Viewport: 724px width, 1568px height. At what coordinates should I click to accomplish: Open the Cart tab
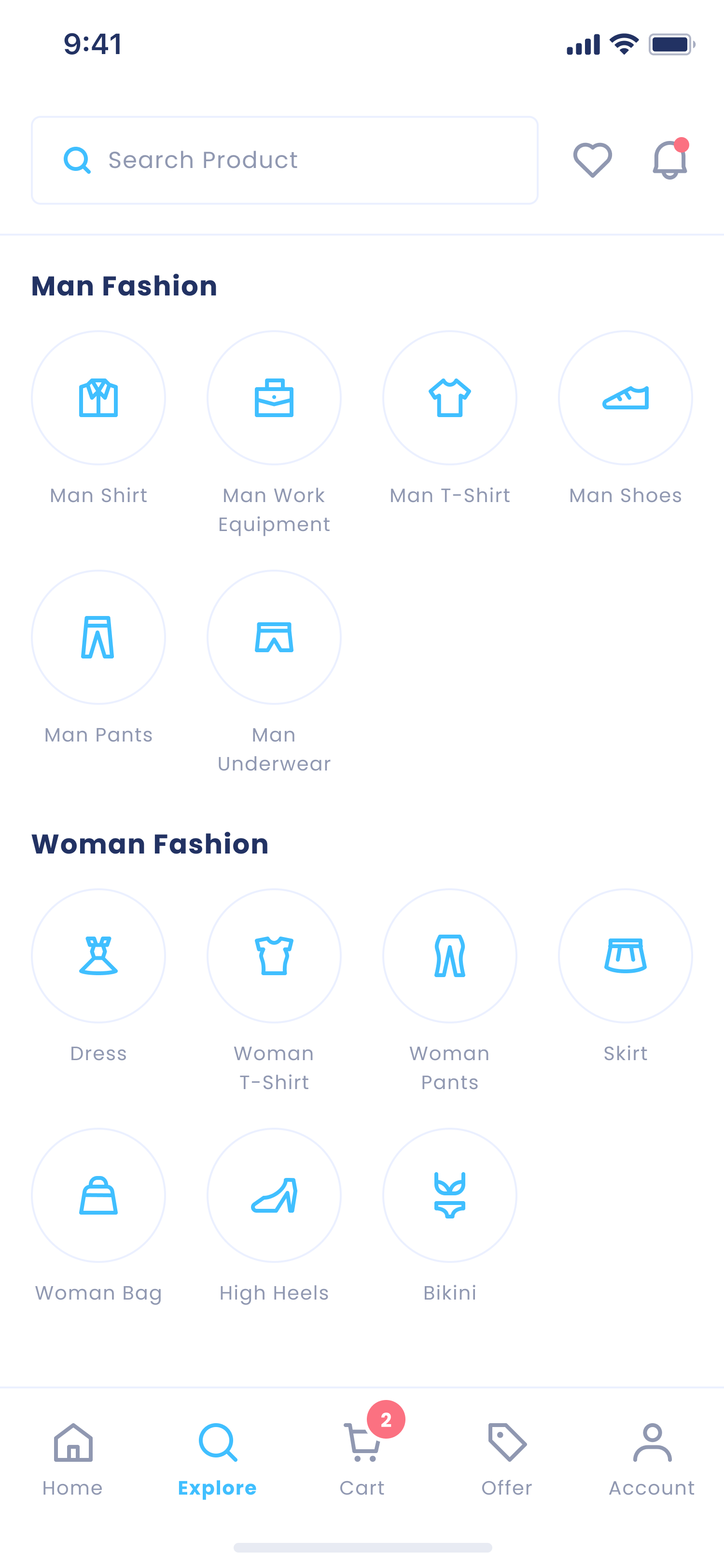click(x=362, y=1458)
